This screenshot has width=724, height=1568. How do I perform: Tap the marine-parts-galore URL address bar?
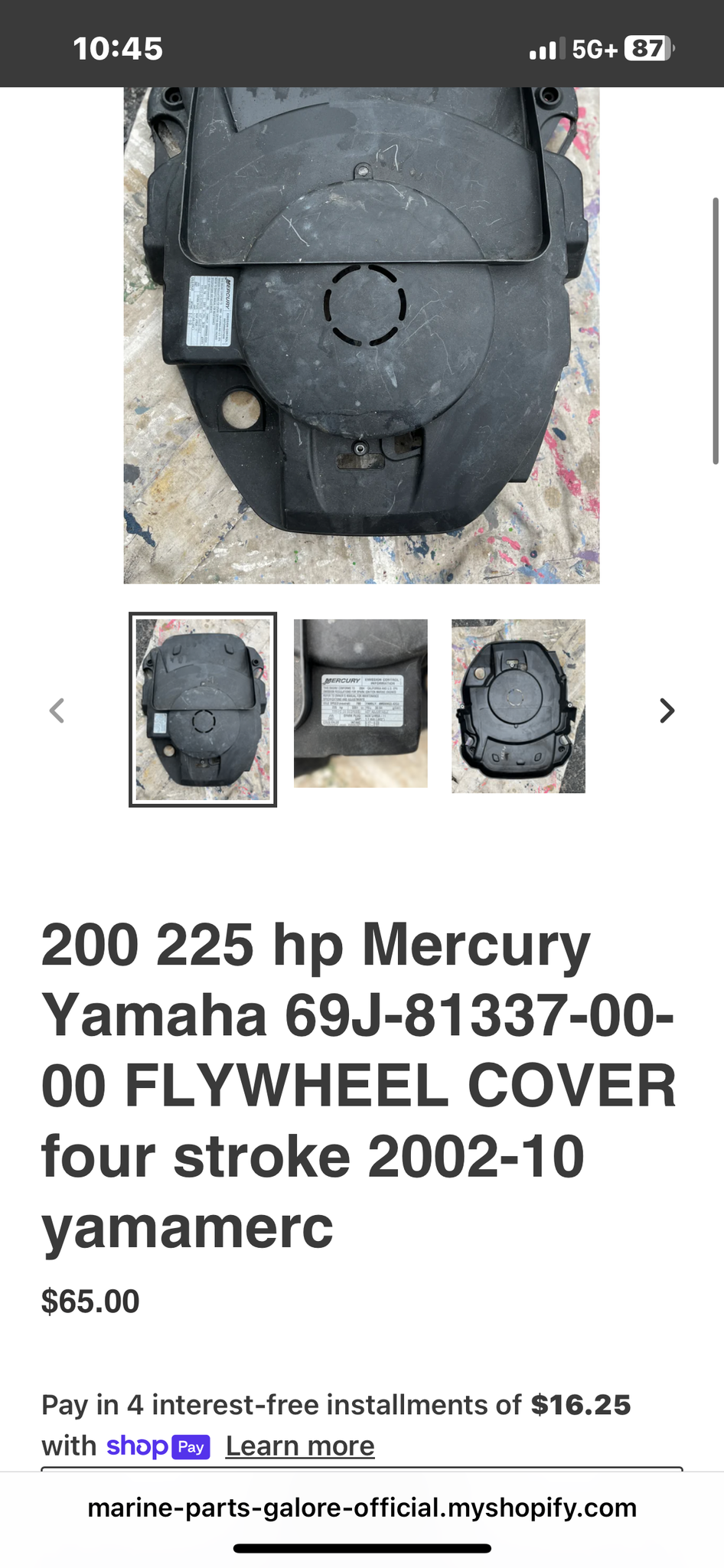[x=362, y=1508]
